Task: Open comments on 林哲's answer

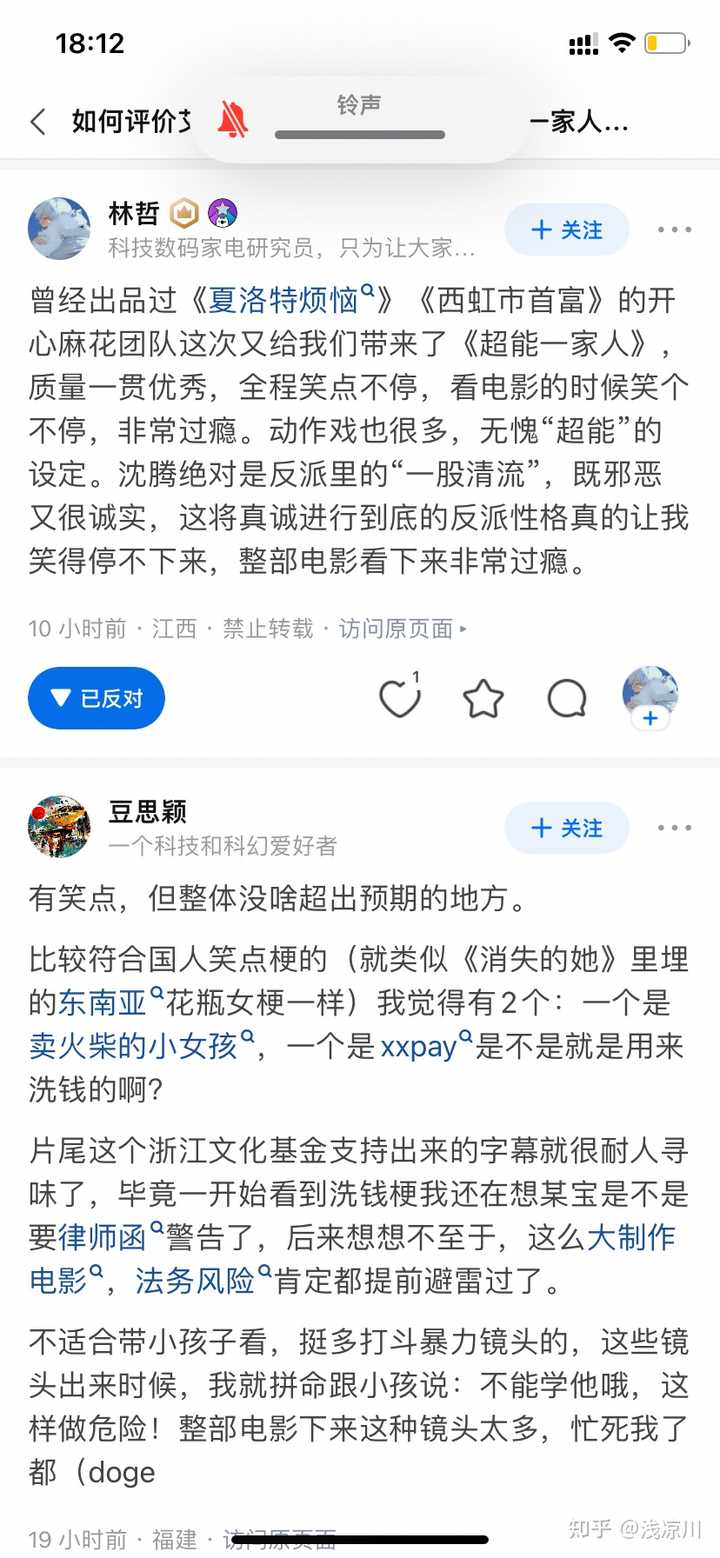Action: click(x=567, y=698)
